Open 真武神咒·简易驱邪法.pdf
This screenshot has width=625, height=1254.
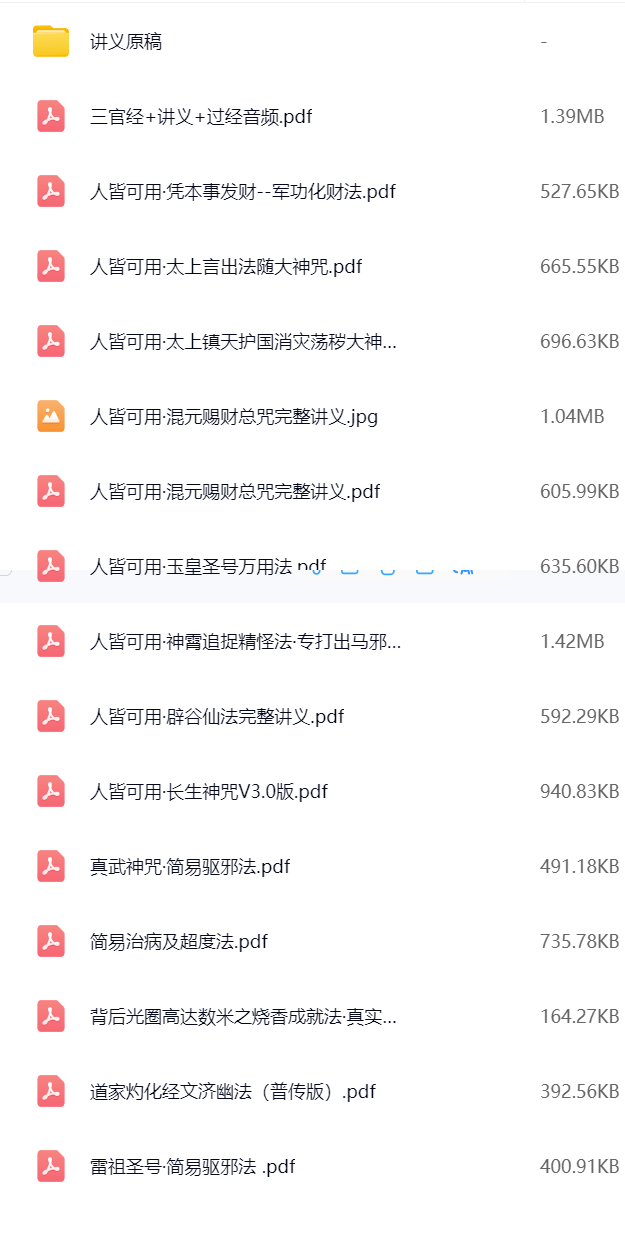pyautogui.click(x=190, y=867)
